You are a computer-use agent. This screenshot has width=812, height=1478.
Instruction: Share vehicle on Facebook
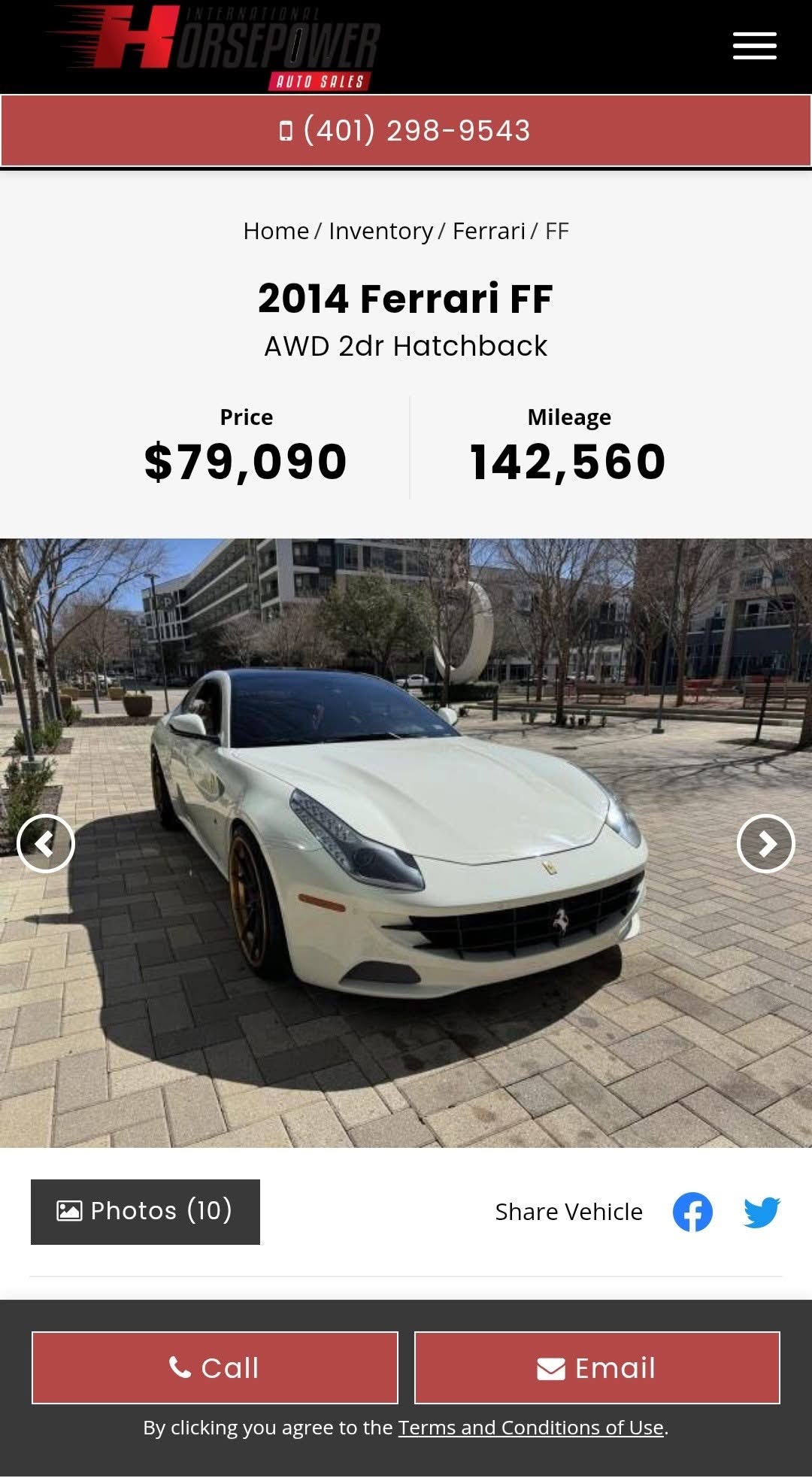pos(692,1212)
